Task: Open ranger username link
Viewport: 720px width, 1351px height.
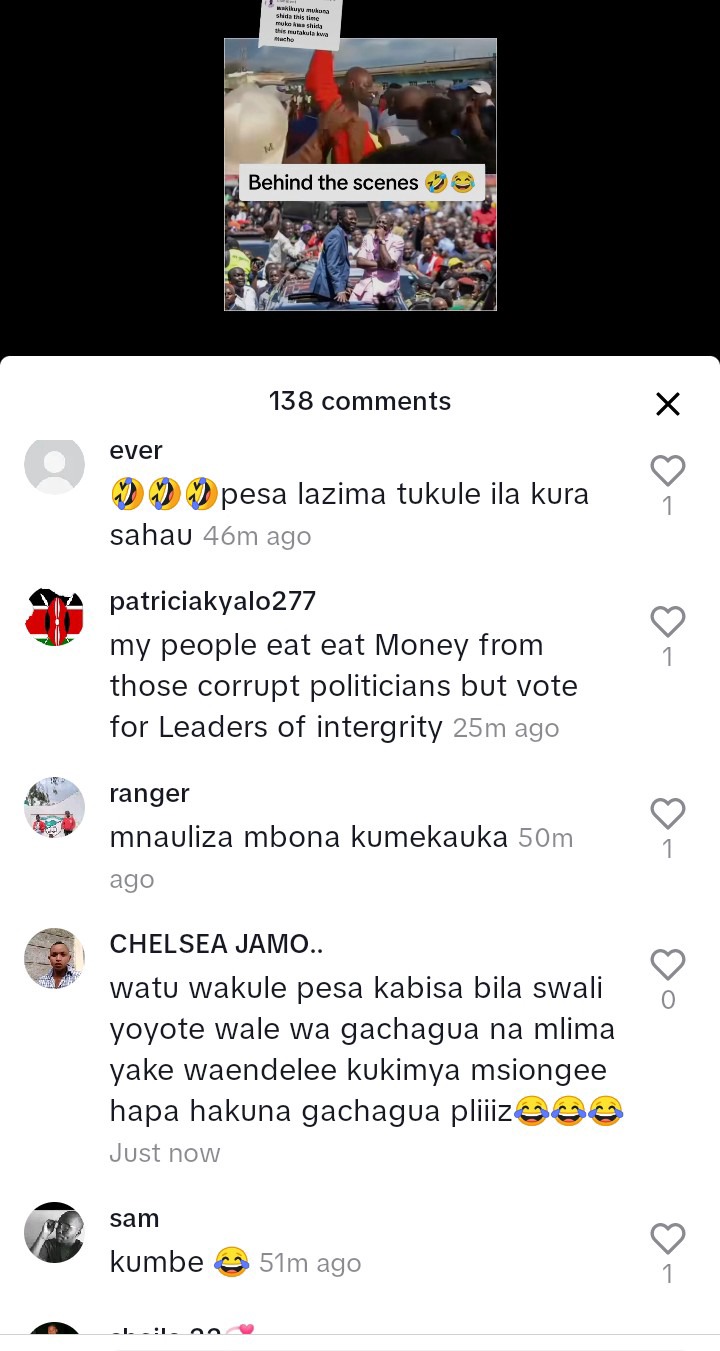Action: (x=149, y=793)
